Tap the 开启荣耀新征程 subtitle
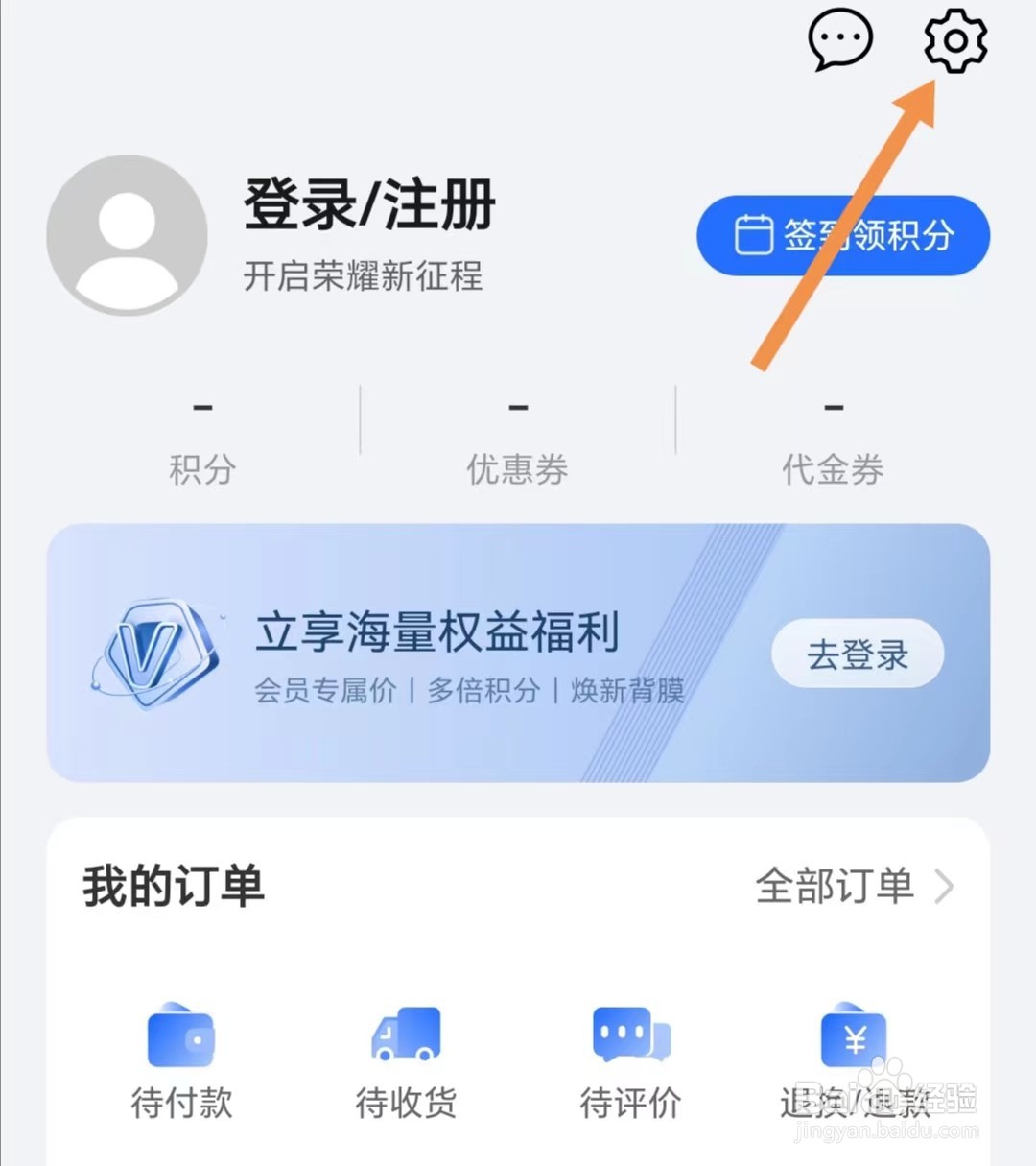The height and width of the screenshot is (1166, 1036). pos(363,277)
